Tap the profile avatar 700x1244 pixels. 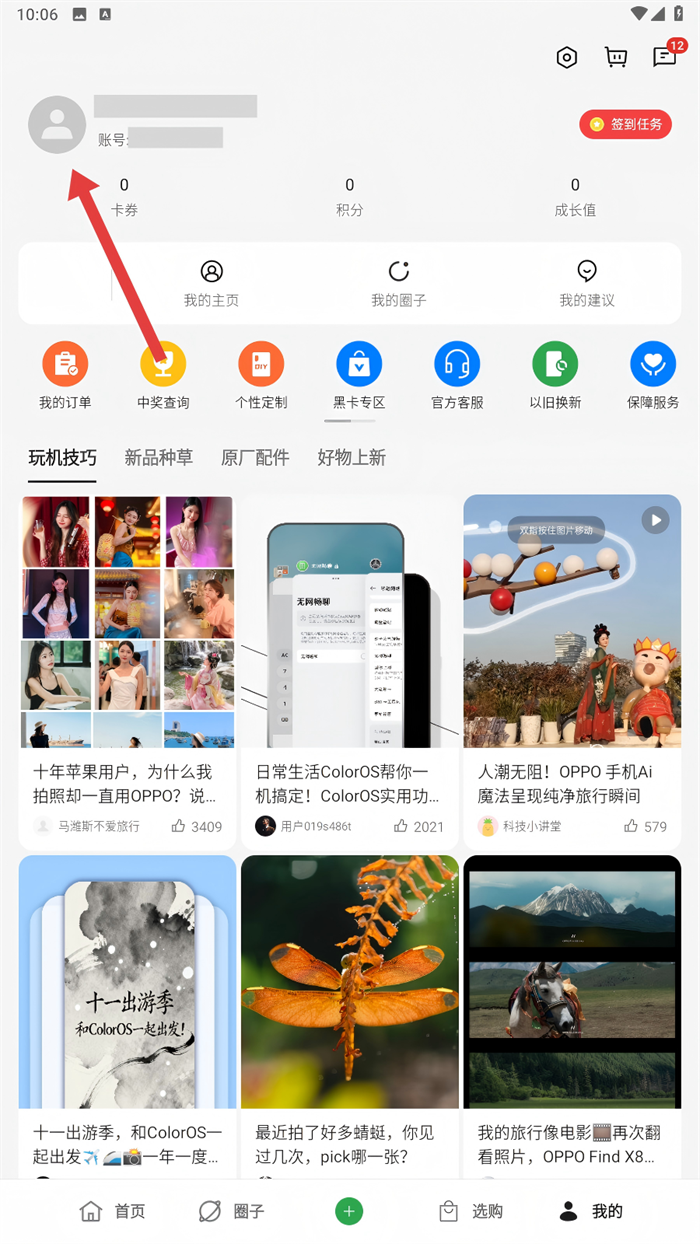[x=57, y=125]
